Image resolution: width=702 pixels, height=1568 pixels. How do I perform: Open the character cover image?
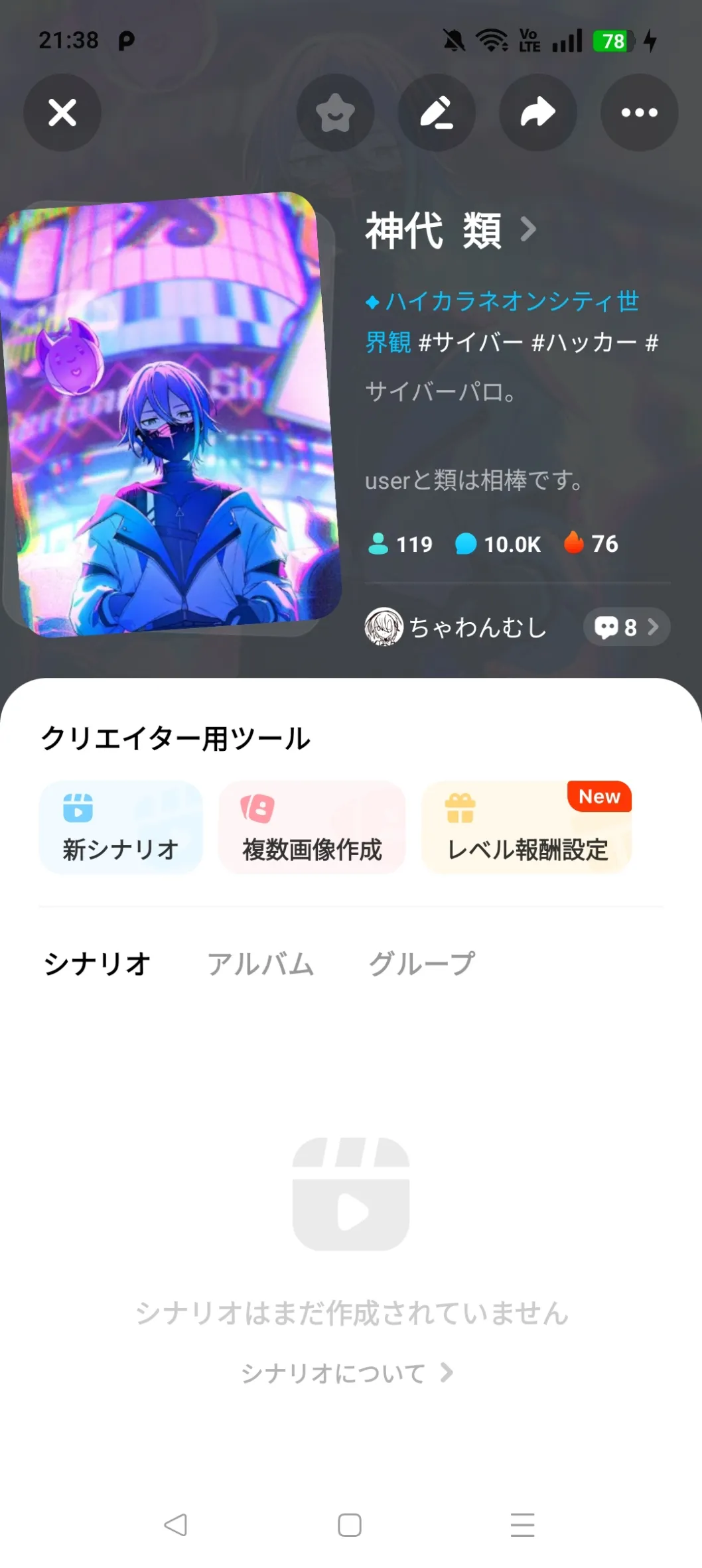click(171, 415)
